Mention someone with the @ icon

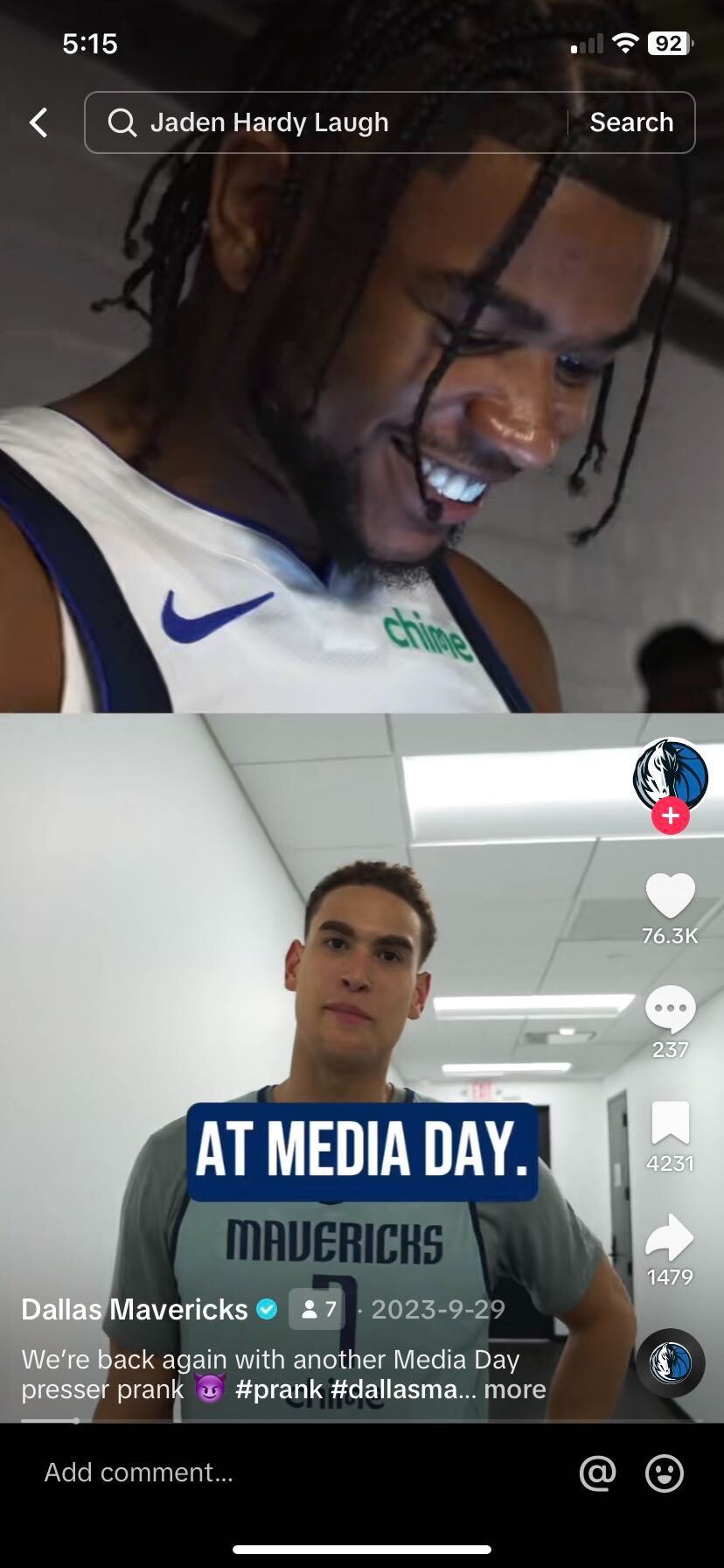[598, 1473]
